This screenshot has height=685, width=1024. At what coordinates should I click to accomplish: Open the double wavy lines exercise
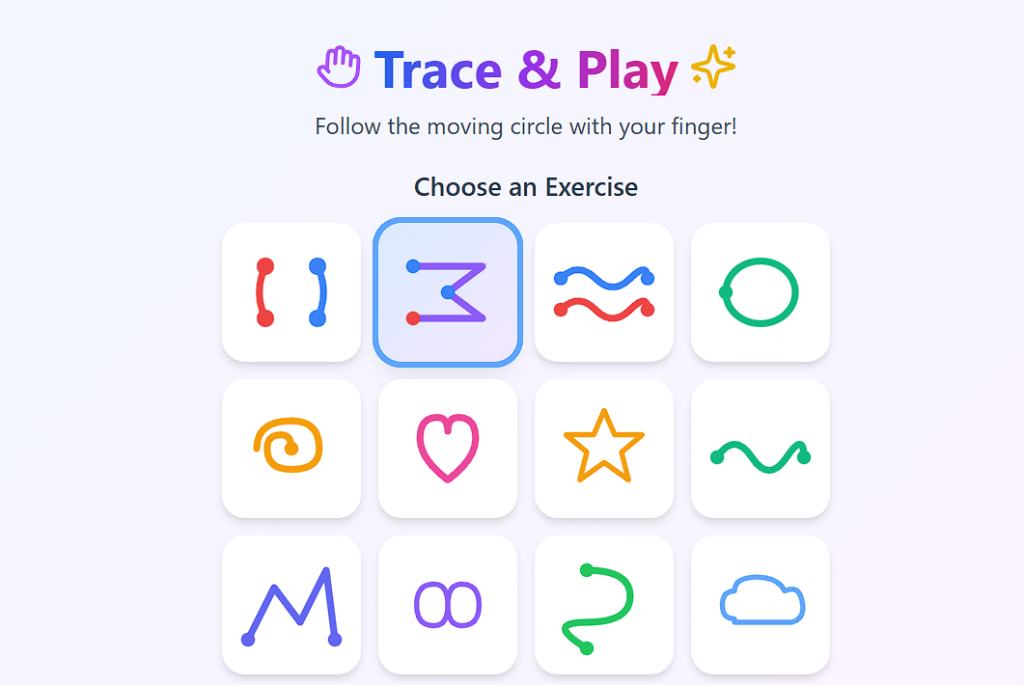[604, 292]
